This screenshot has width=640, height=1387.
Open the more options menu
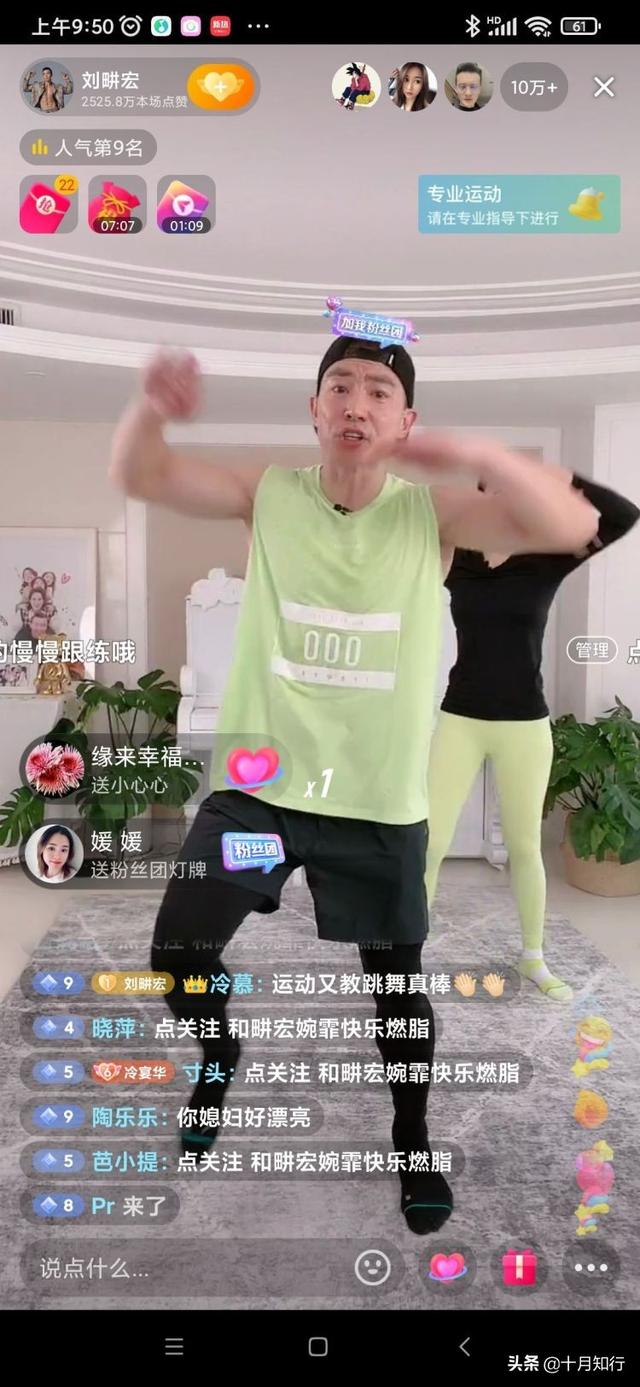click(x=591, y=1268)
